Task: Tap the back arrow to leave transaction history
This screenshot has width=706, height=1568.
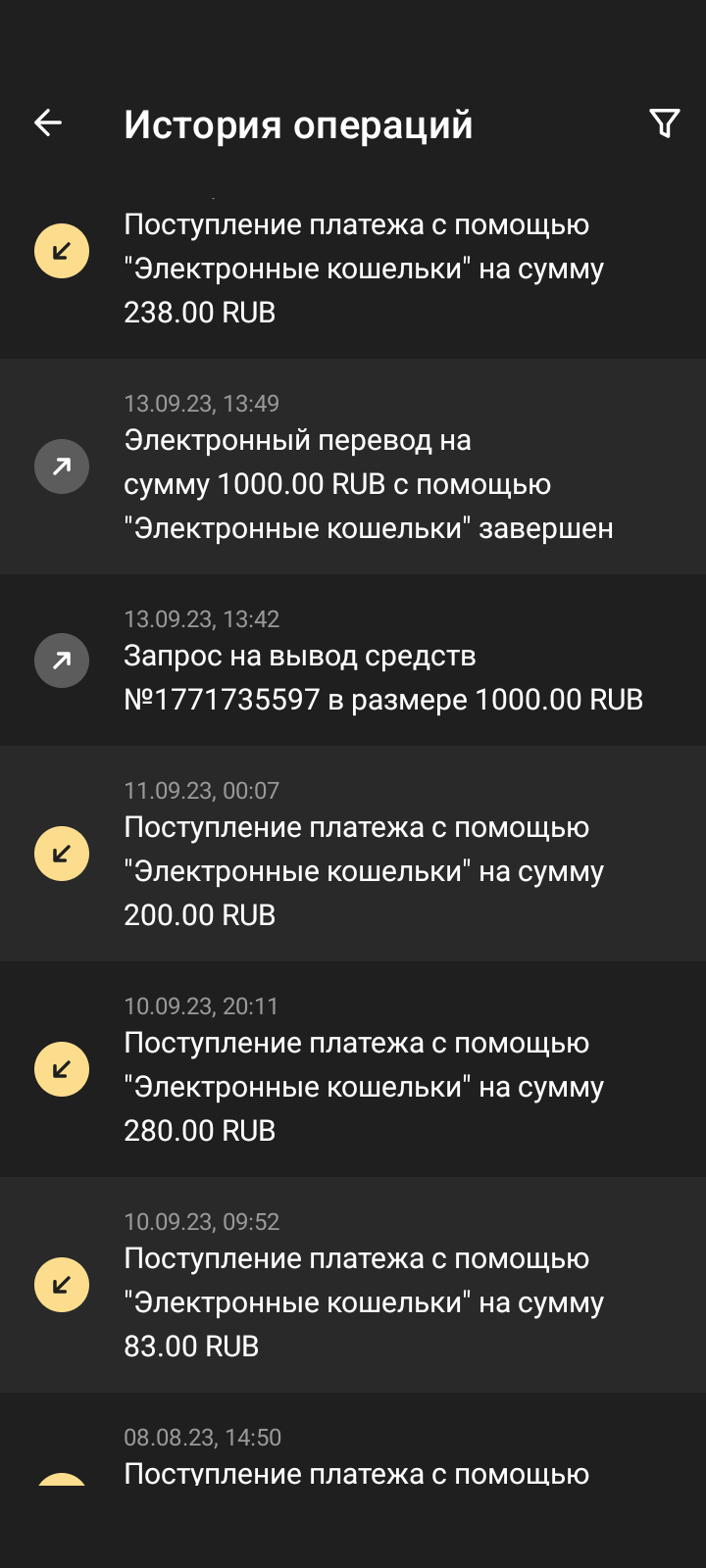Action: [x=46, y=122]
